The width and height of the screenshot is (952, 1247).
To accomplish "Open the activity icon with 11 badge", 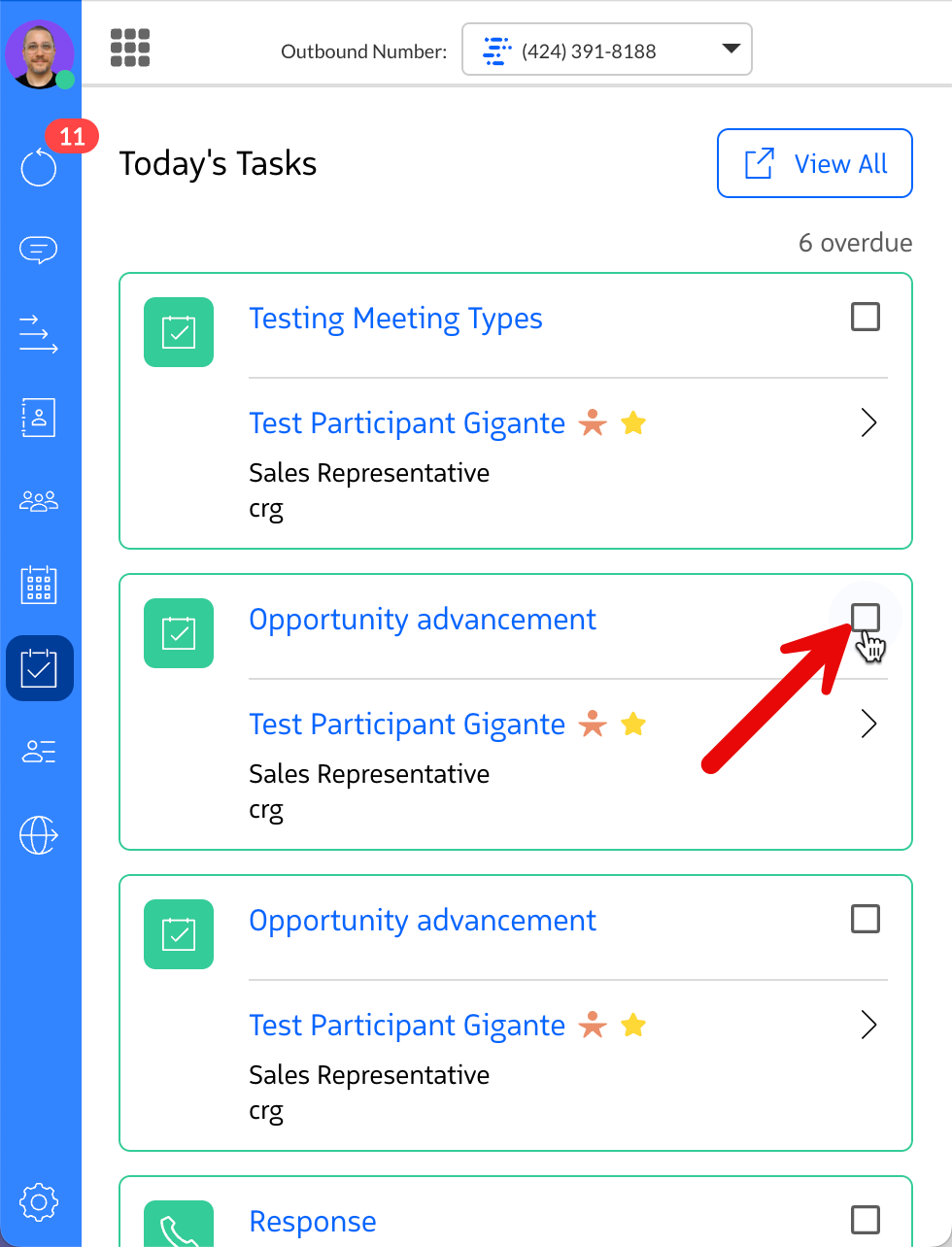I will tap(39, 167).
